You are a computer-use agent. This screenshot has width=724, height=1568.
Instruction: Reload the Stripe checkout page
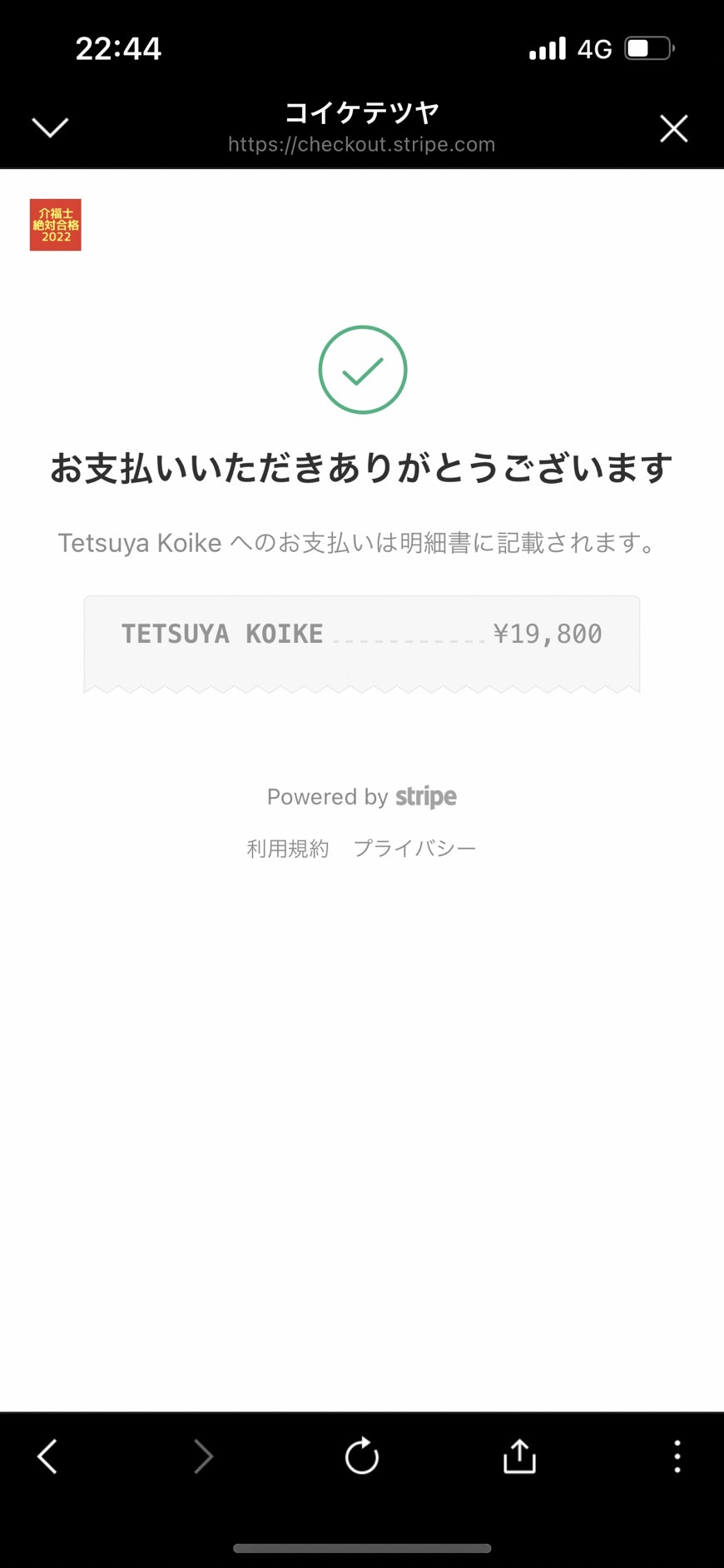(362, 1456)
